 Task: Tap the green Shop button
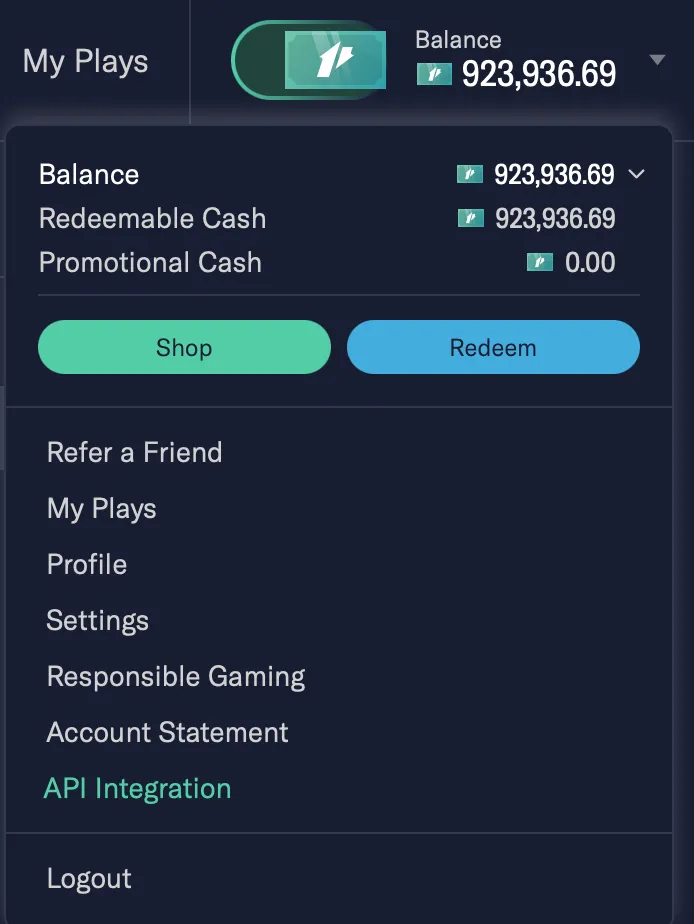pyautogui.click(x=184, y=347)
